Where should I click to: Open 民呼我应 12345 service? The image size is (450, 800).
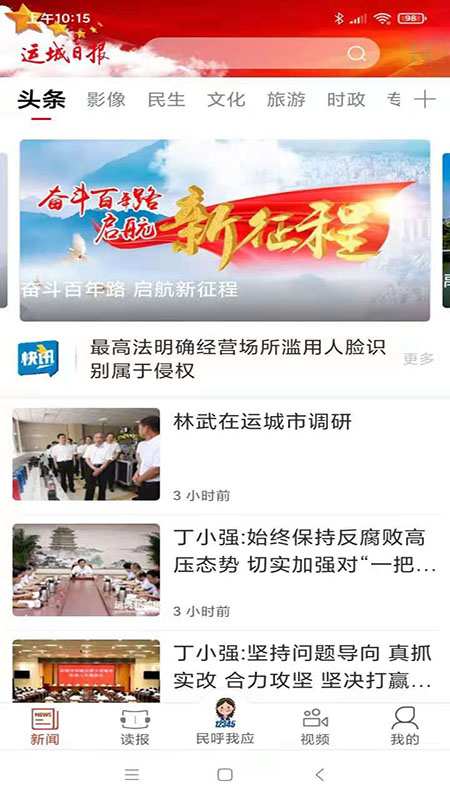[225, 722]
